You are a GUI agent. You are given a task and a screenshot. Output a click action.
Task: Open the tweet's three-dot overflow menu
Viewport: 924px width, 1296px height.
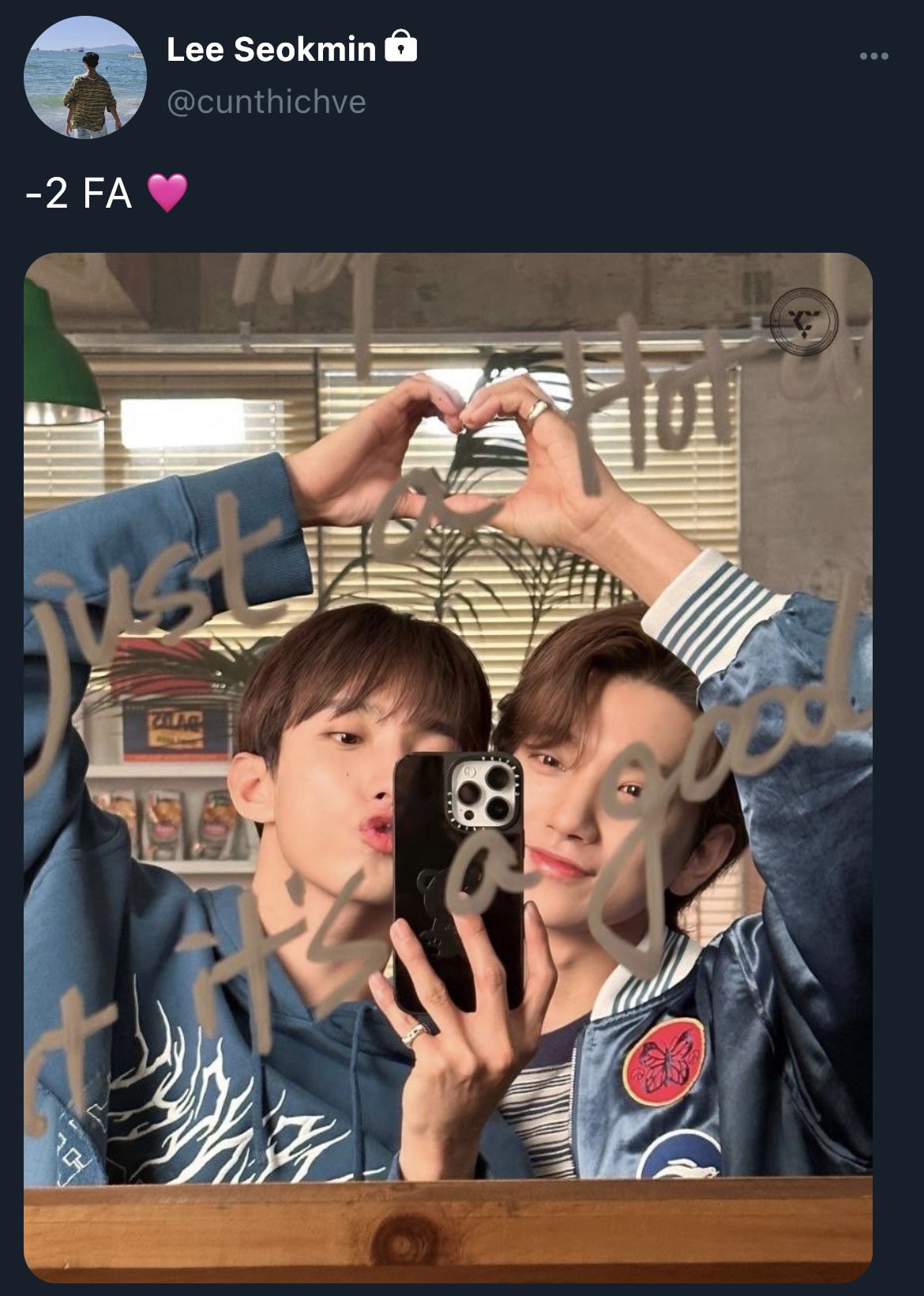pos(873,56)
